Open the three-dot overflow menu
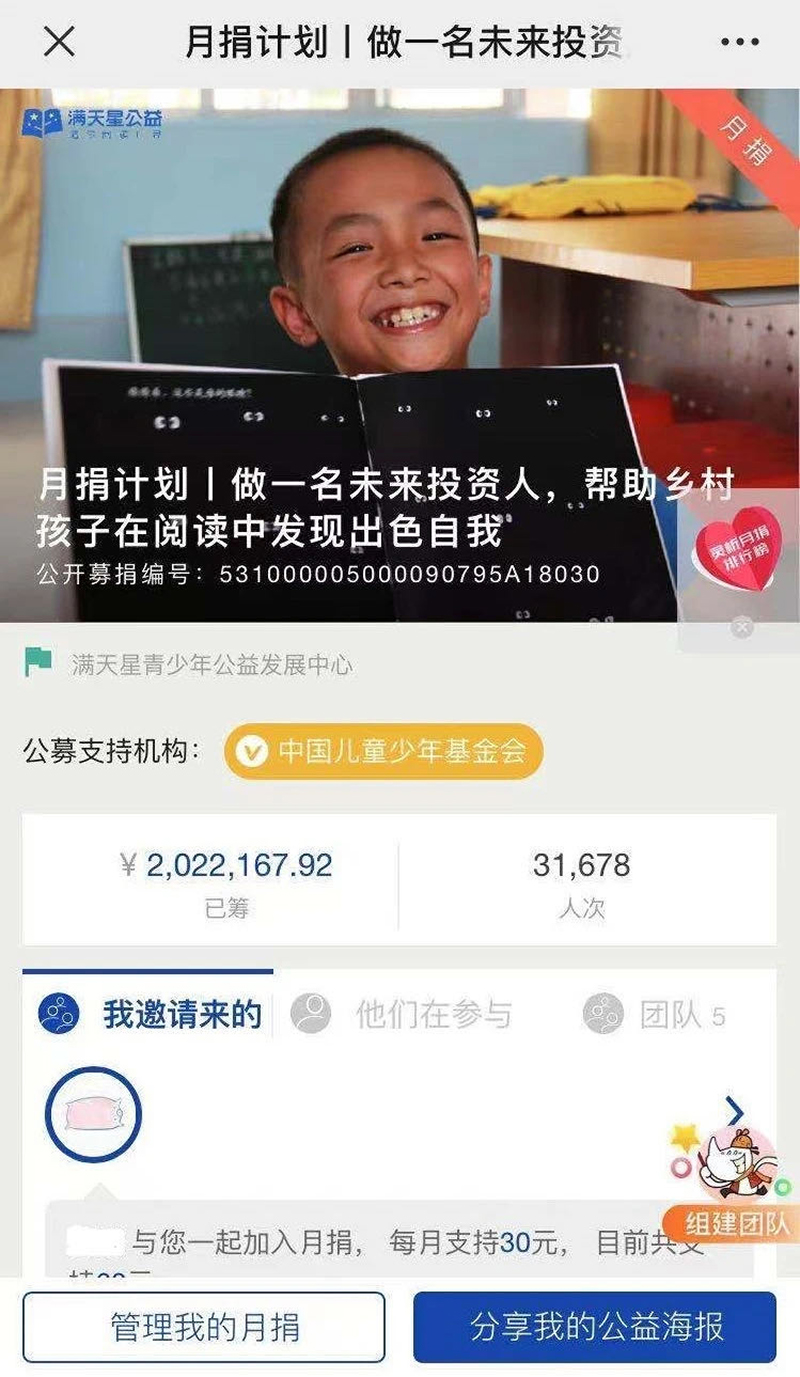This screenshot has width=800, height=1377. pyautogui.click(x=739, y=43)
